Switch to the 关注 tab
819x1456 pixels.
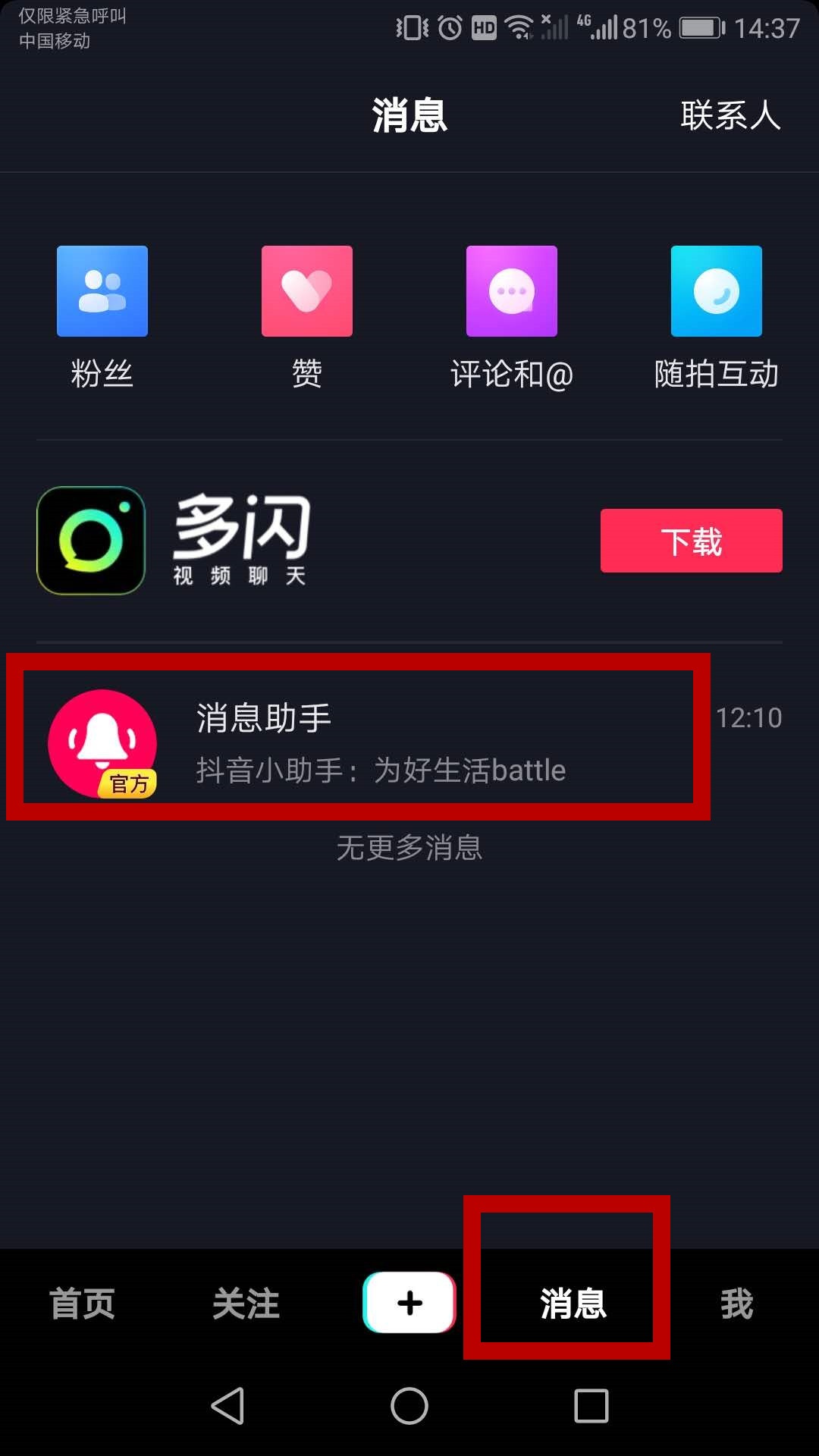[x=246, y=1303]
